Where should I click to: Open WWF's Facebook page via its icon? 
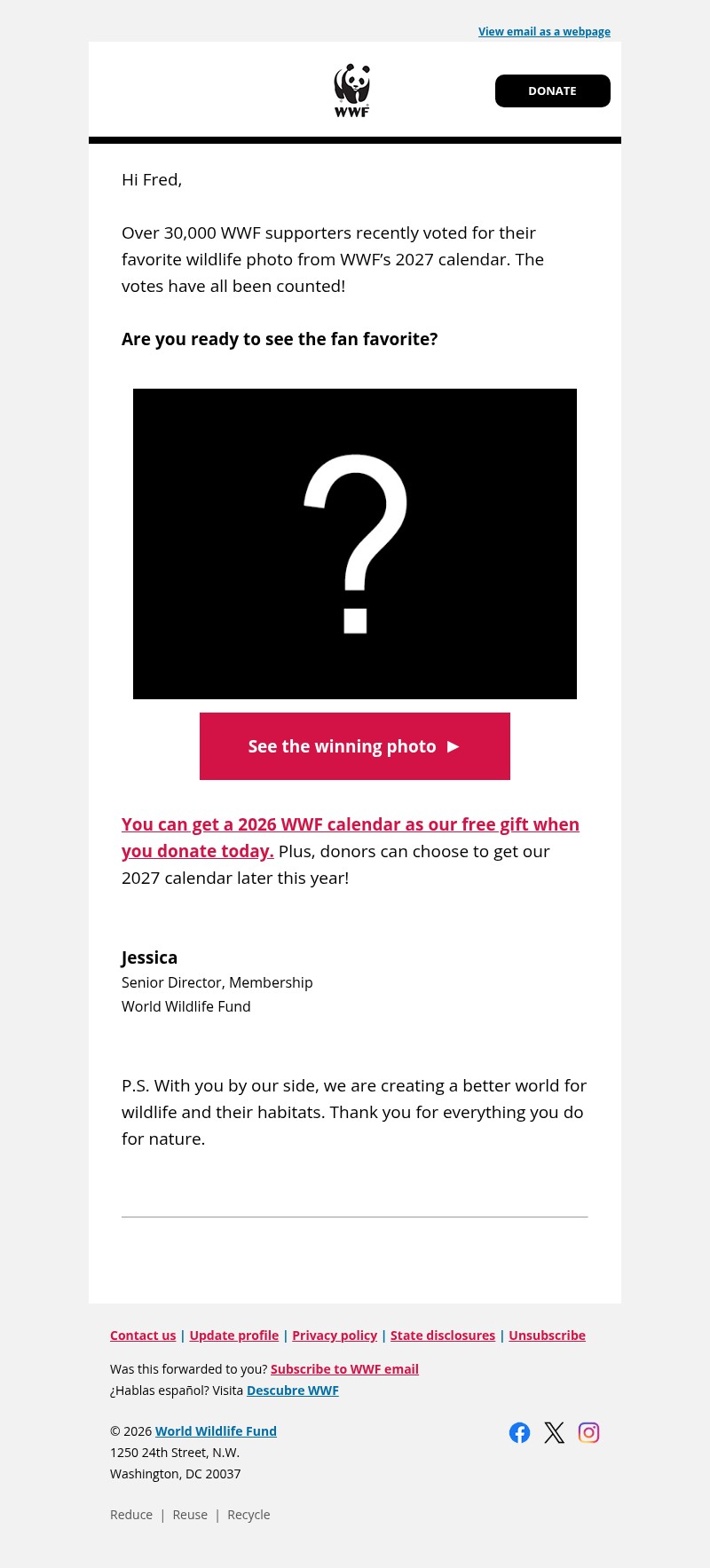click(519, 1432)
